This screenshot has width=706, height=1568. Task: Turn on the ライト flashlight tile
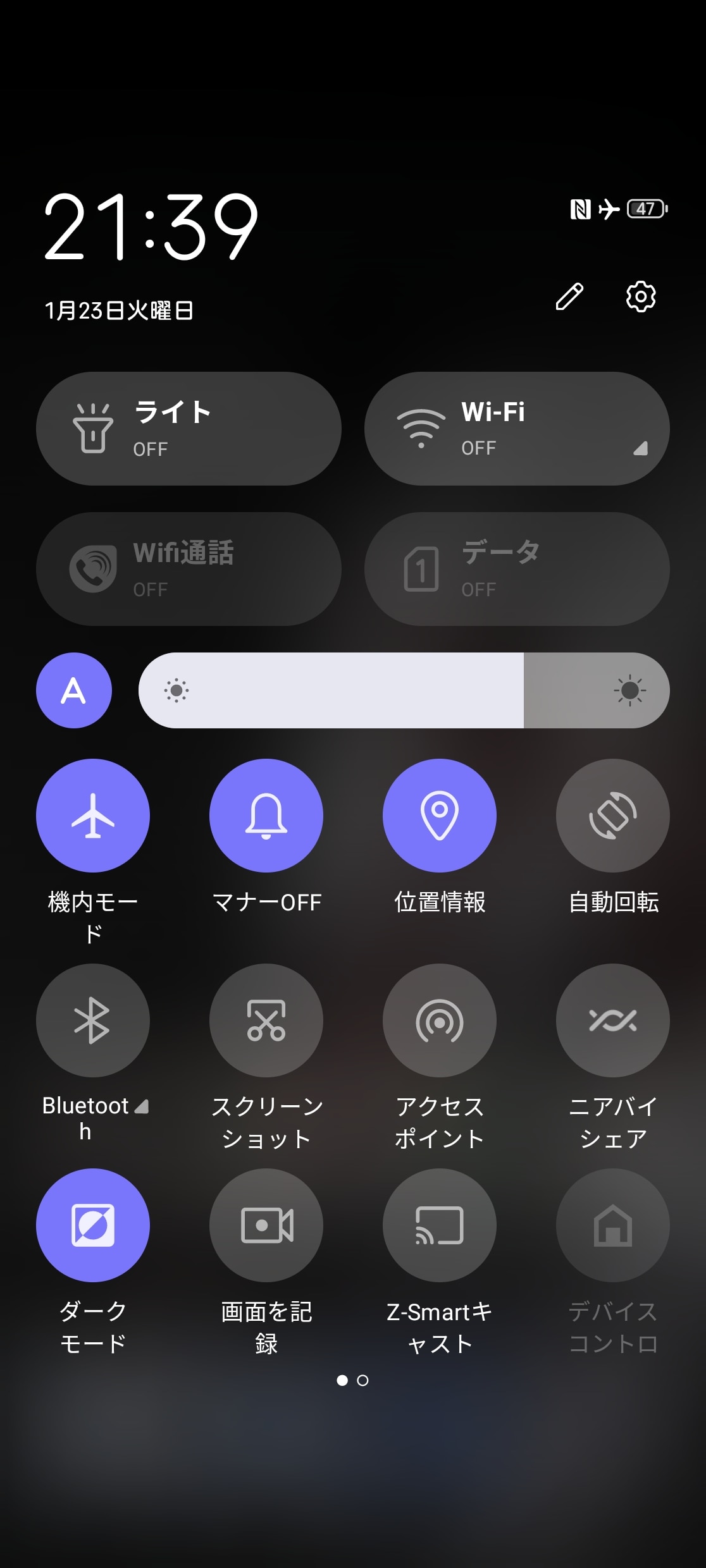[x=189, y=429]
